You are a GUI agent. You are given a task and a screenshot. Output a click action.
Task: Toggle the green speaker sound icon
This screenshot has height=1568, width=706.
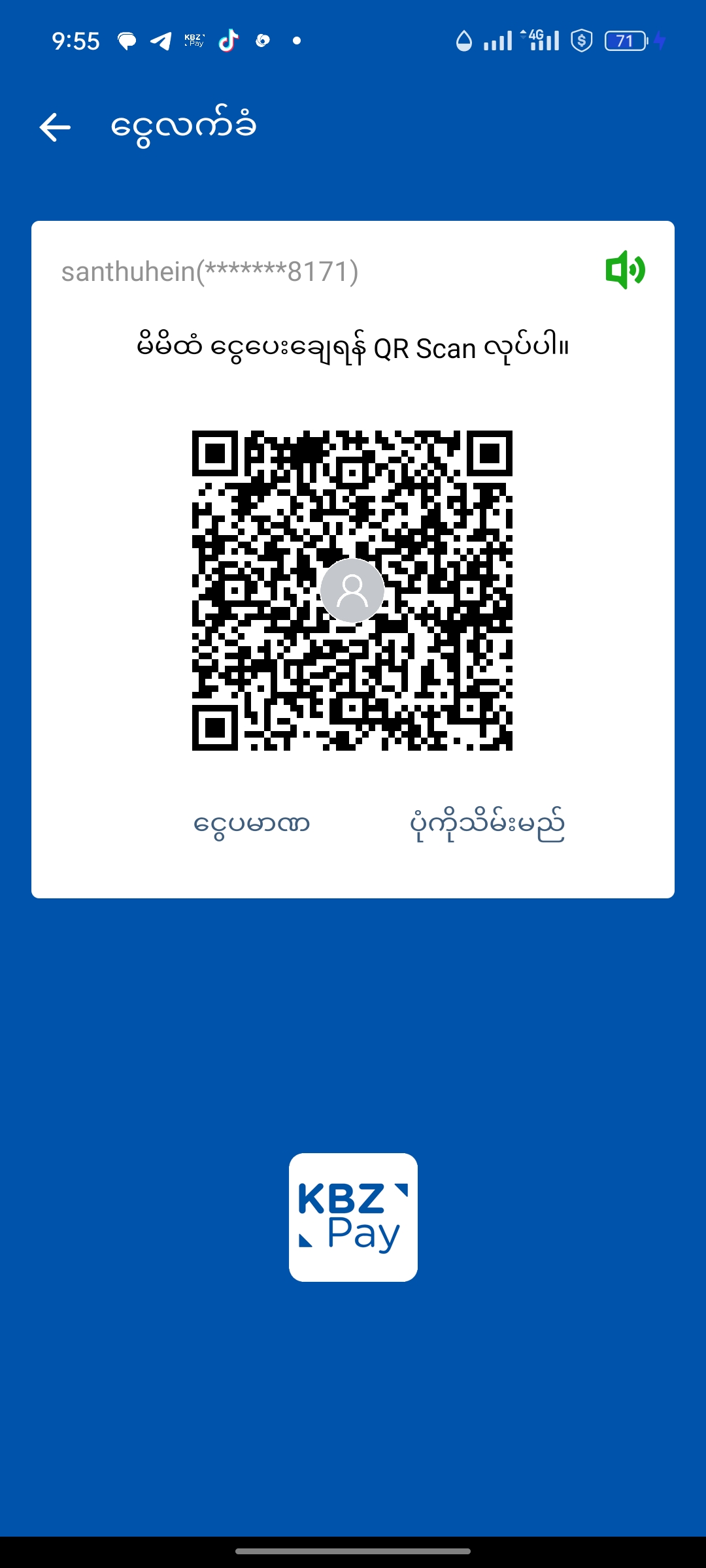pos(625,270)
